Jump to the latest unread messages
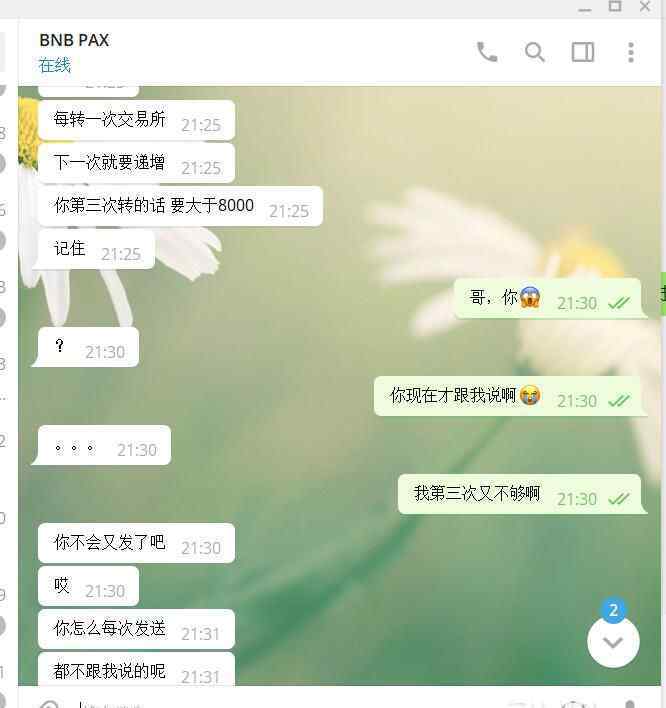Screen dimensions: 666x708 tap(613, 642)
